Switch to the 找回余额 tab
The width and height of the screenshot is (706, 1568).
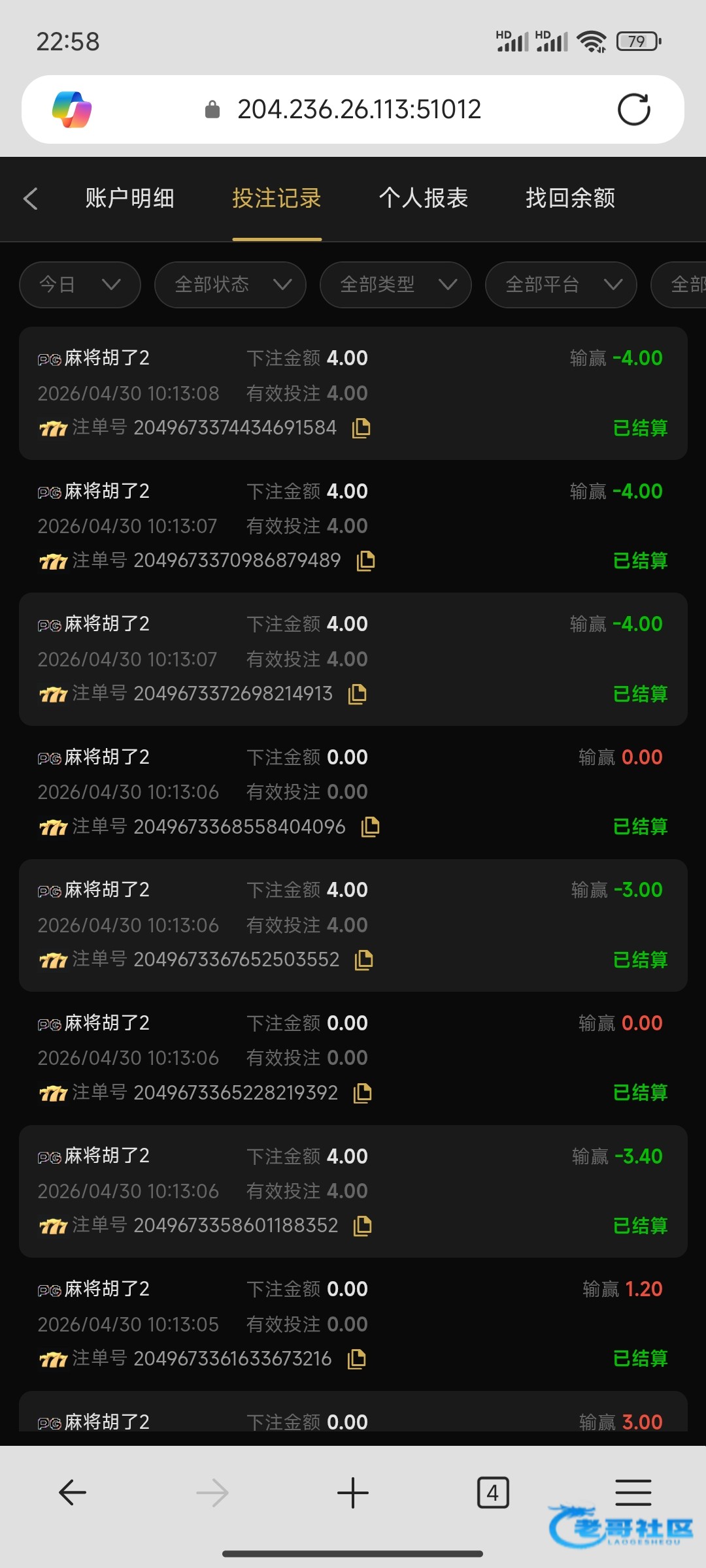click(x=571, y=198)
